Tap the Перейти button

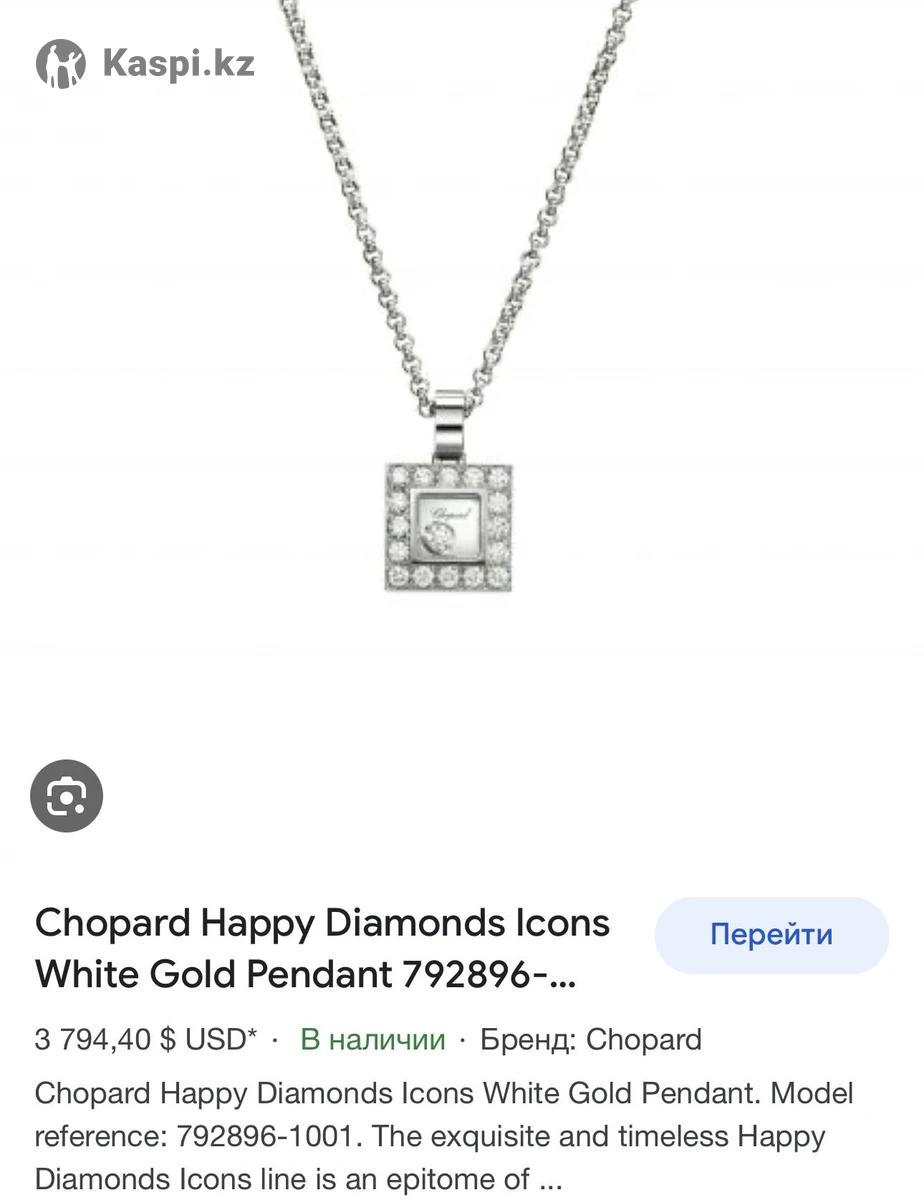point(771,934)
